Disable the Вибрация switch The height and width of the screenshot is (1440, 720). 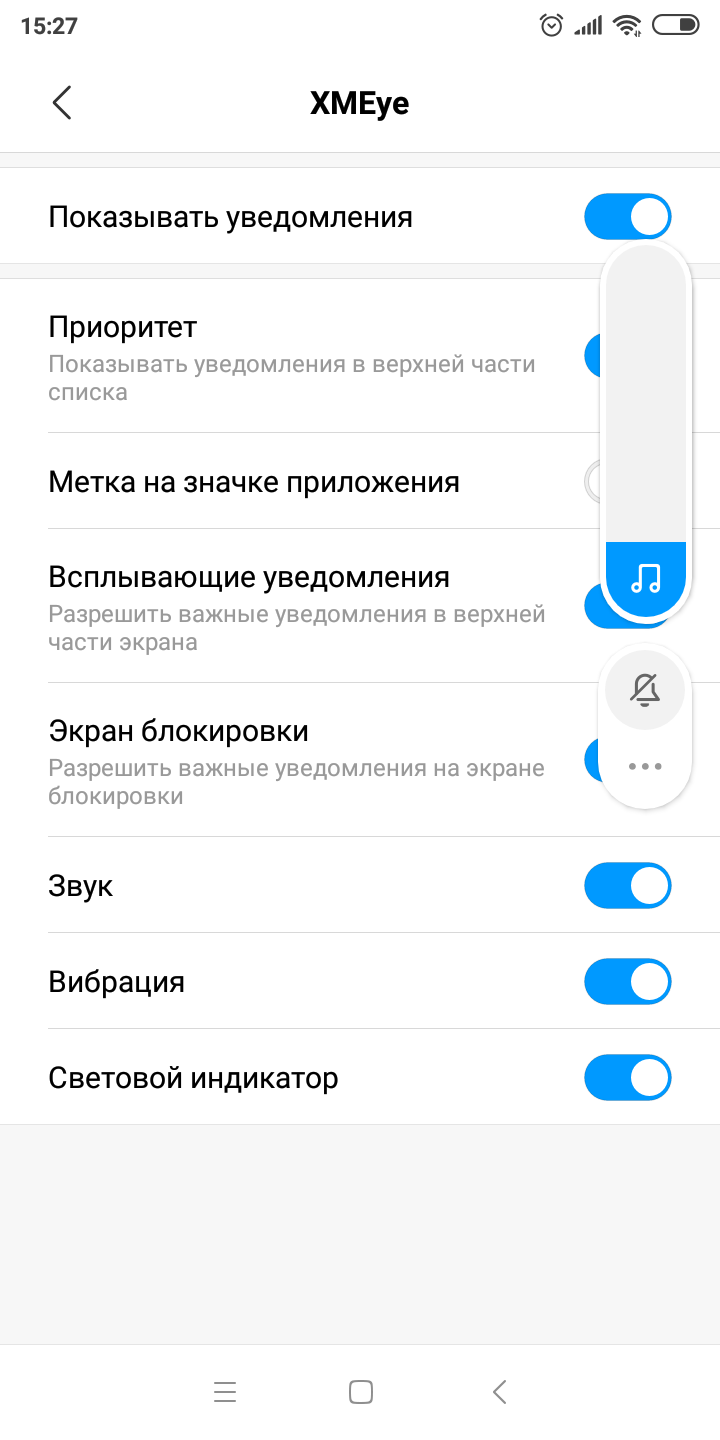627,982
